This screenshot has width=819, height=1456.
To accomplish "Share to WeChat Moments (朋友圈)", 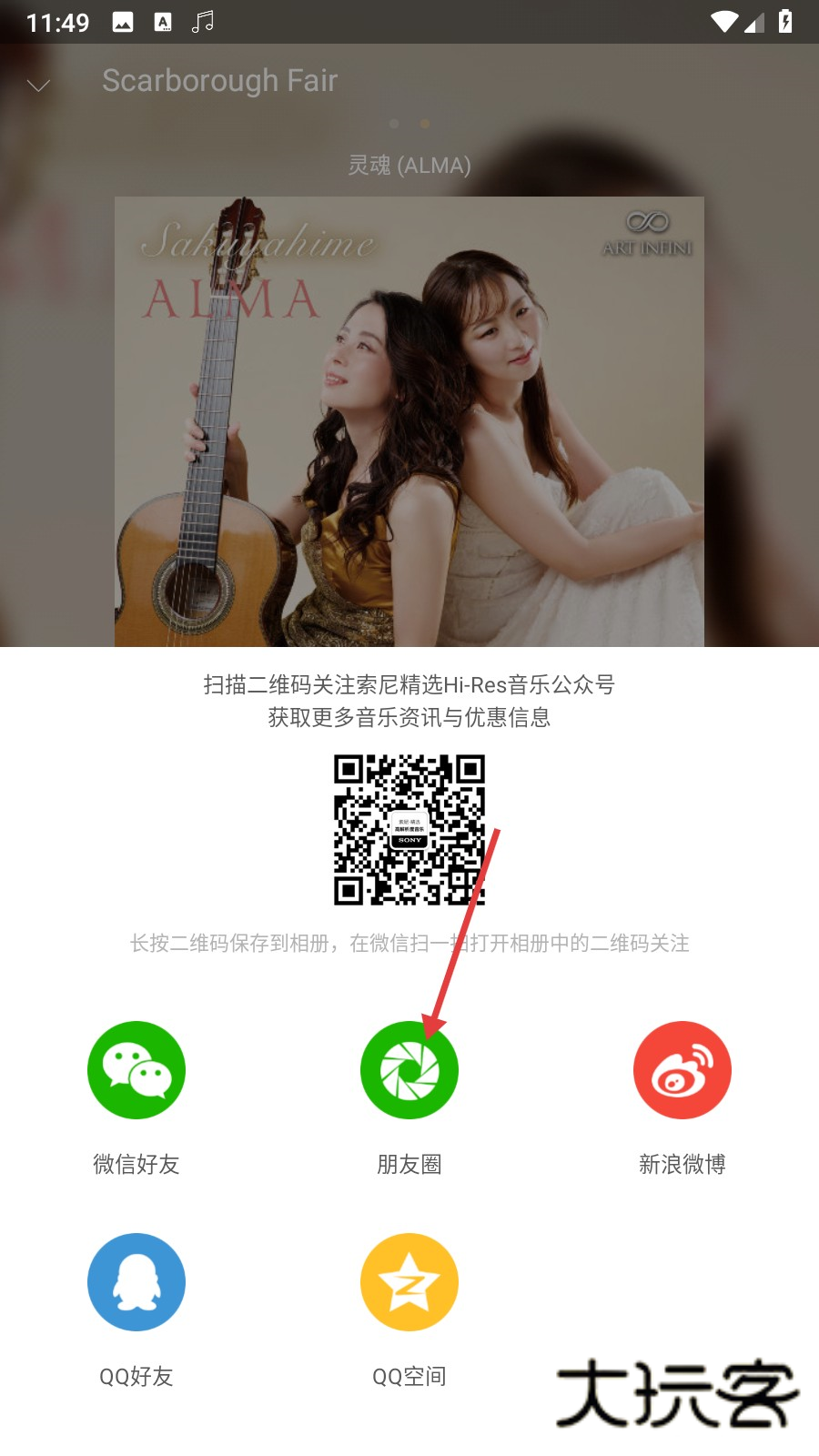I will (409, 1070).
